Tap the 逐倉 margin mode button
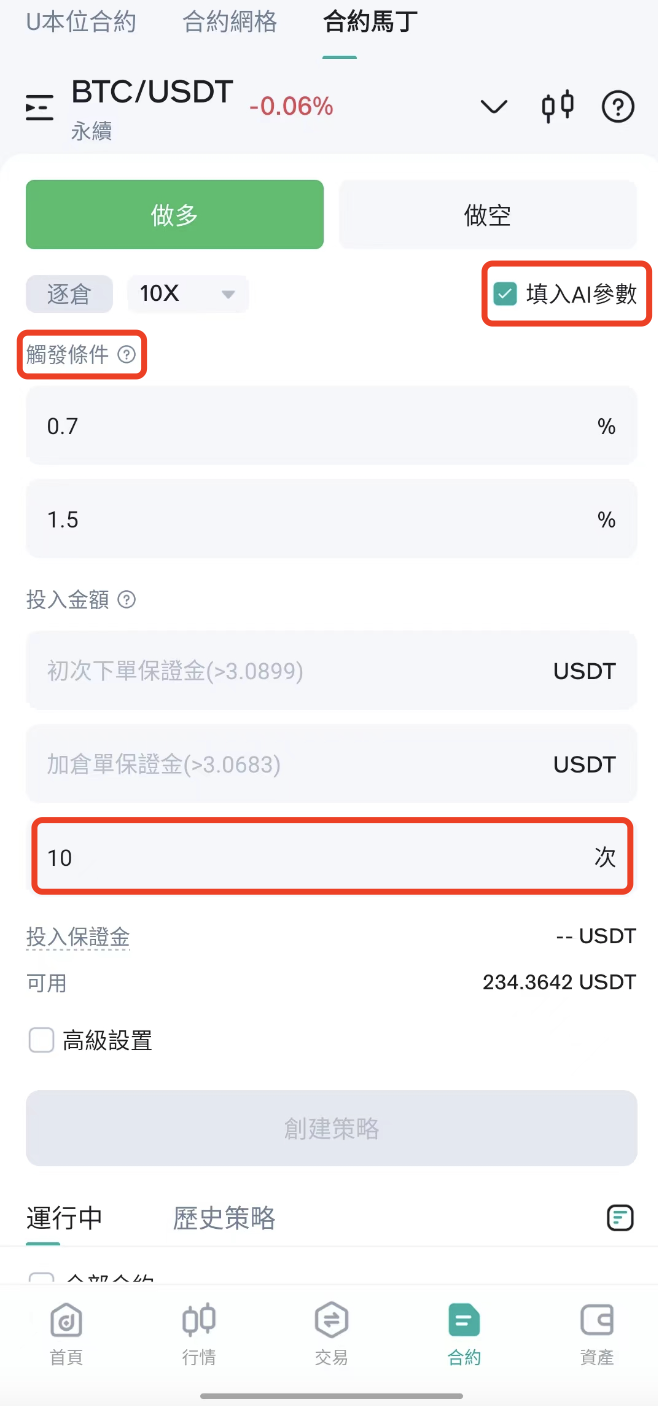The height and width of the screenshot is (1406, 658). click(69, 294)
